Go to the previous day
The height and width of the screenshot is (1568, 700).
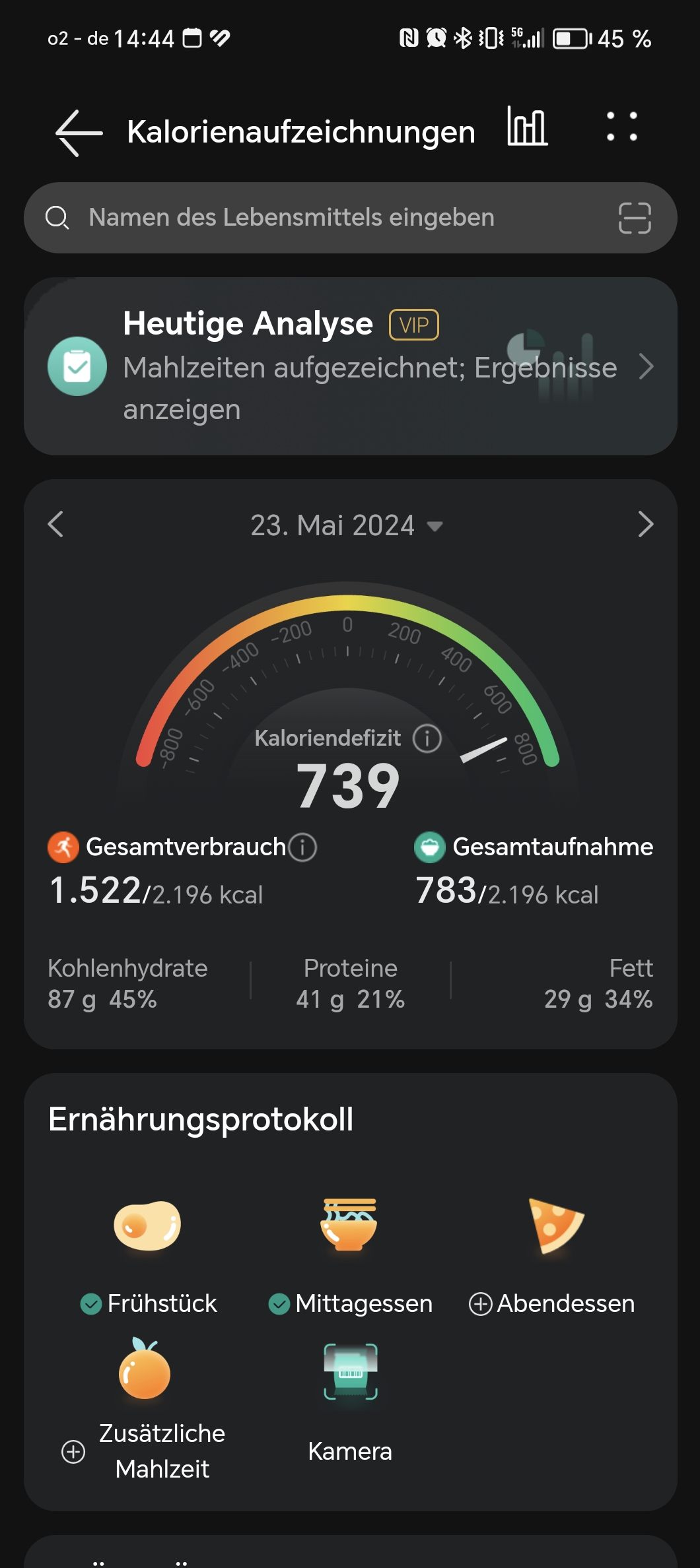pyautogui.click(x=56, y=525)
